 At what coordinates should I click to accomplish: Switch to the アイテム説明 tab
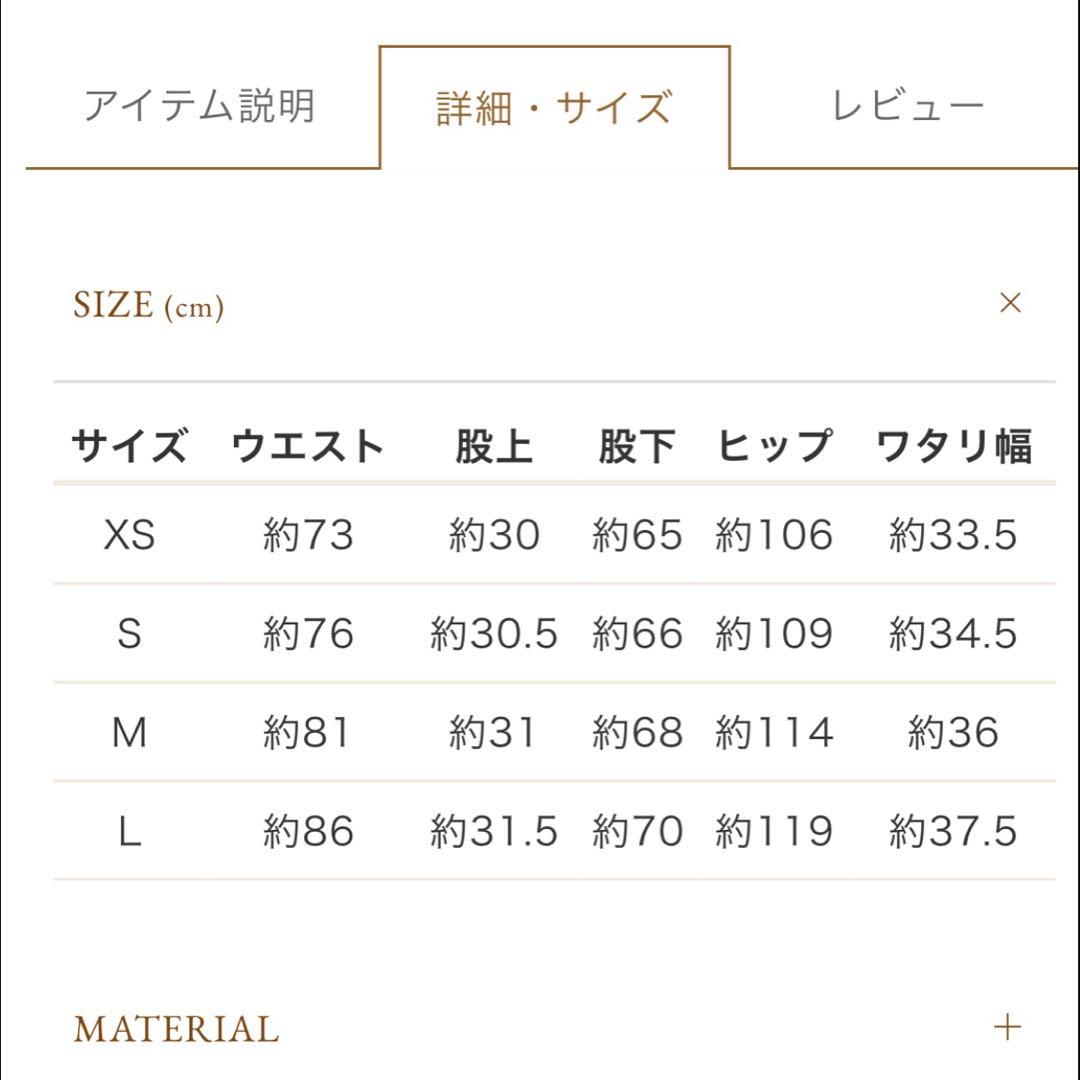point(200,106)
